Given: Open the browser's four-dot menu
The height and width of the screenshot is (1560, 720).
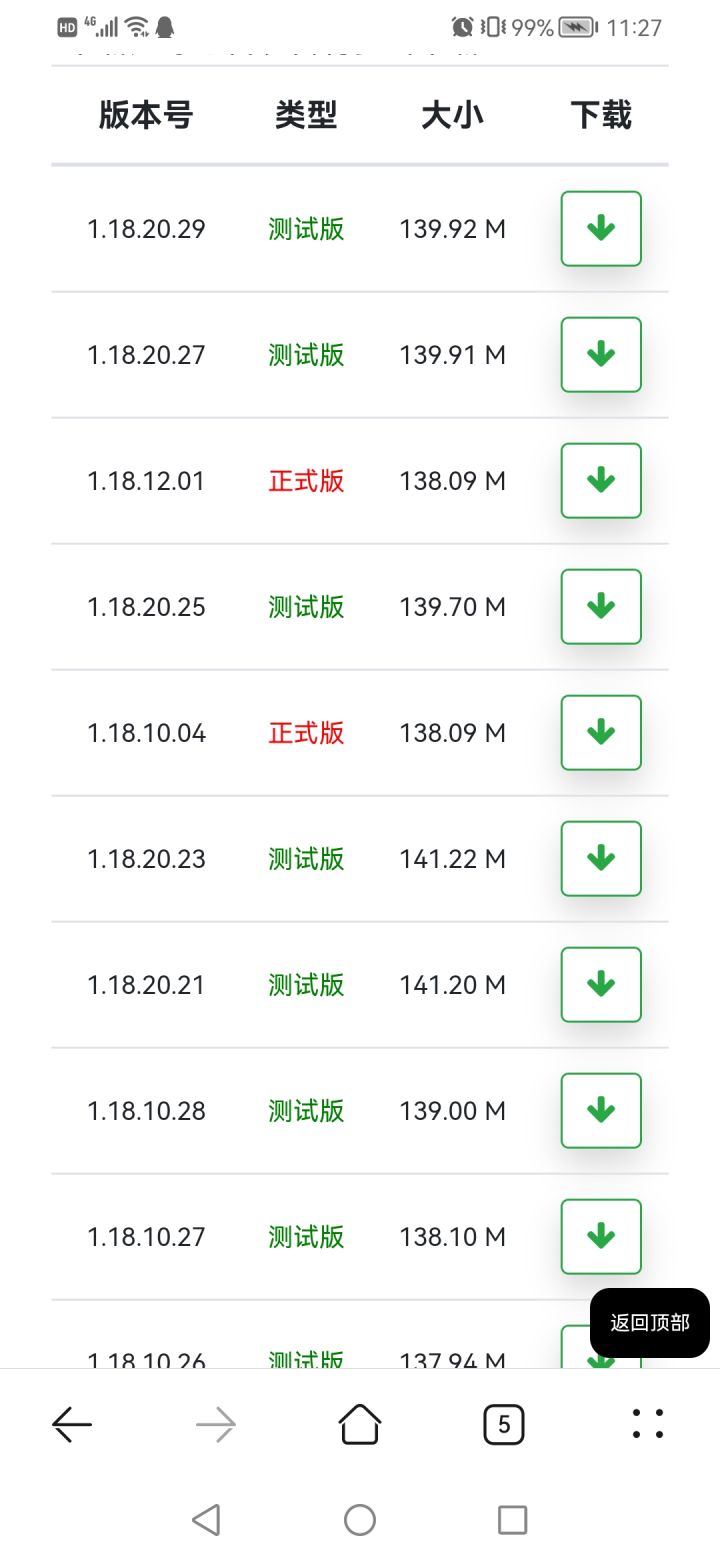Looking at the screenshot, I should coord(648,1424).
